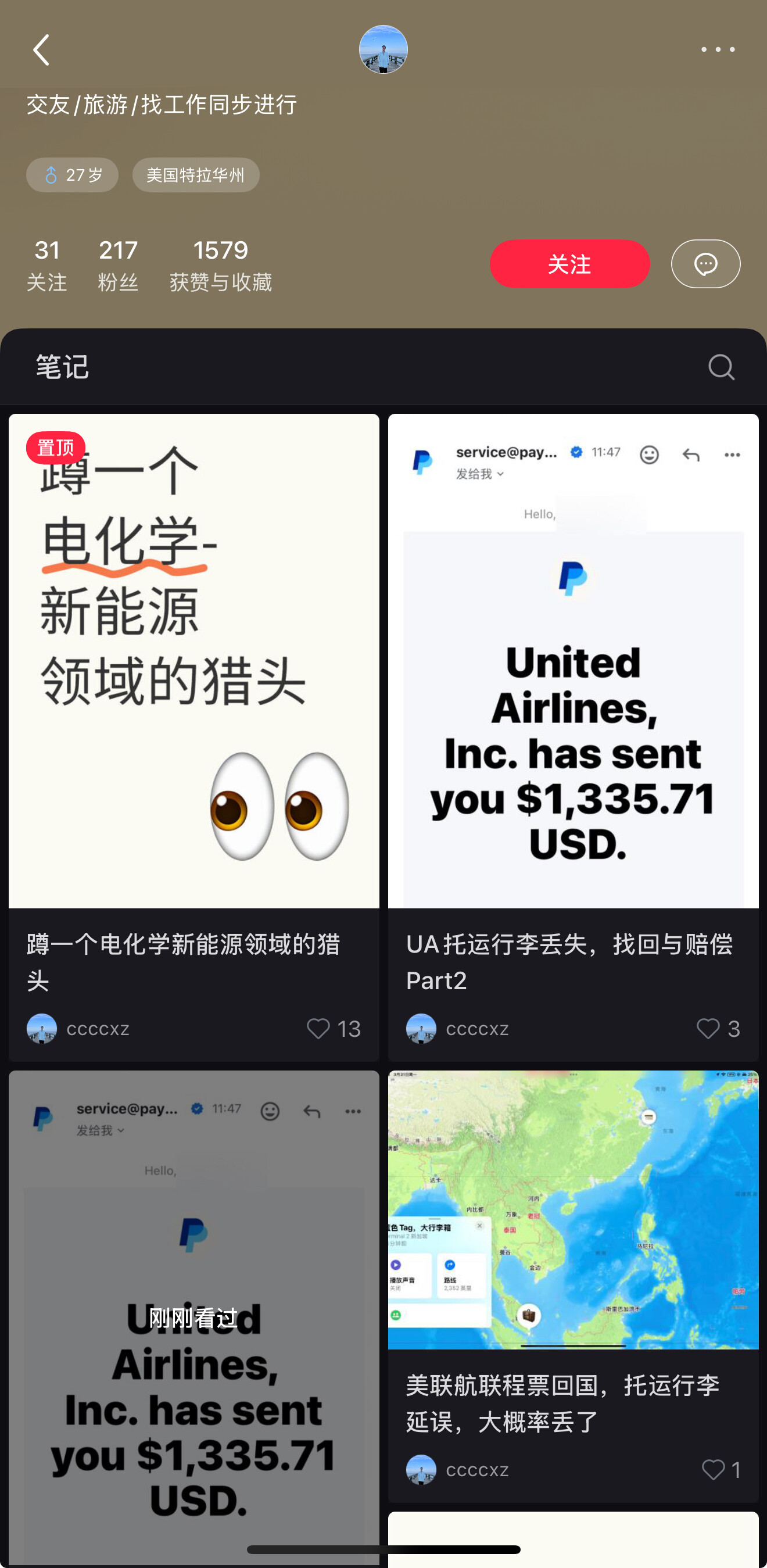767x1568 pixels.
Task: Tap the 美国特拉华州 location chip
Action: (x=196, y=176)
